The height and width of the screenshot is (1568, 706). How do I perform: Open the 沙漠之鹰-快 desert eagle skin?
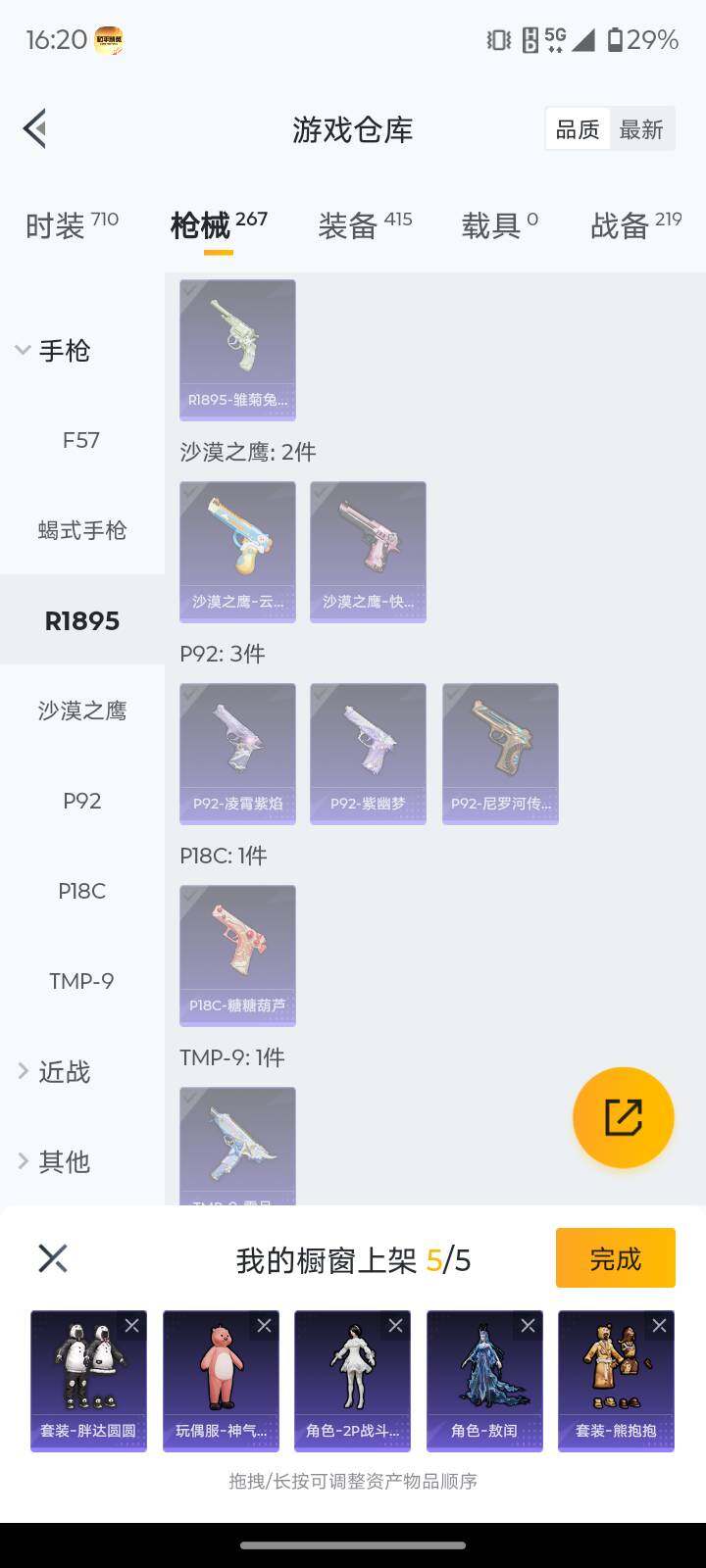(367, 552)
